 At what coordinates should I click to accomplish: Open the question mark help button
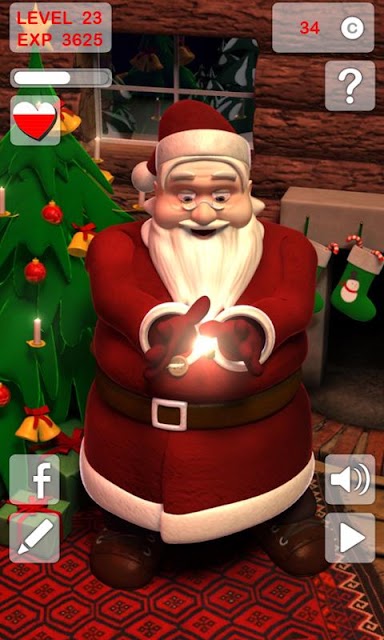point(350,86)
